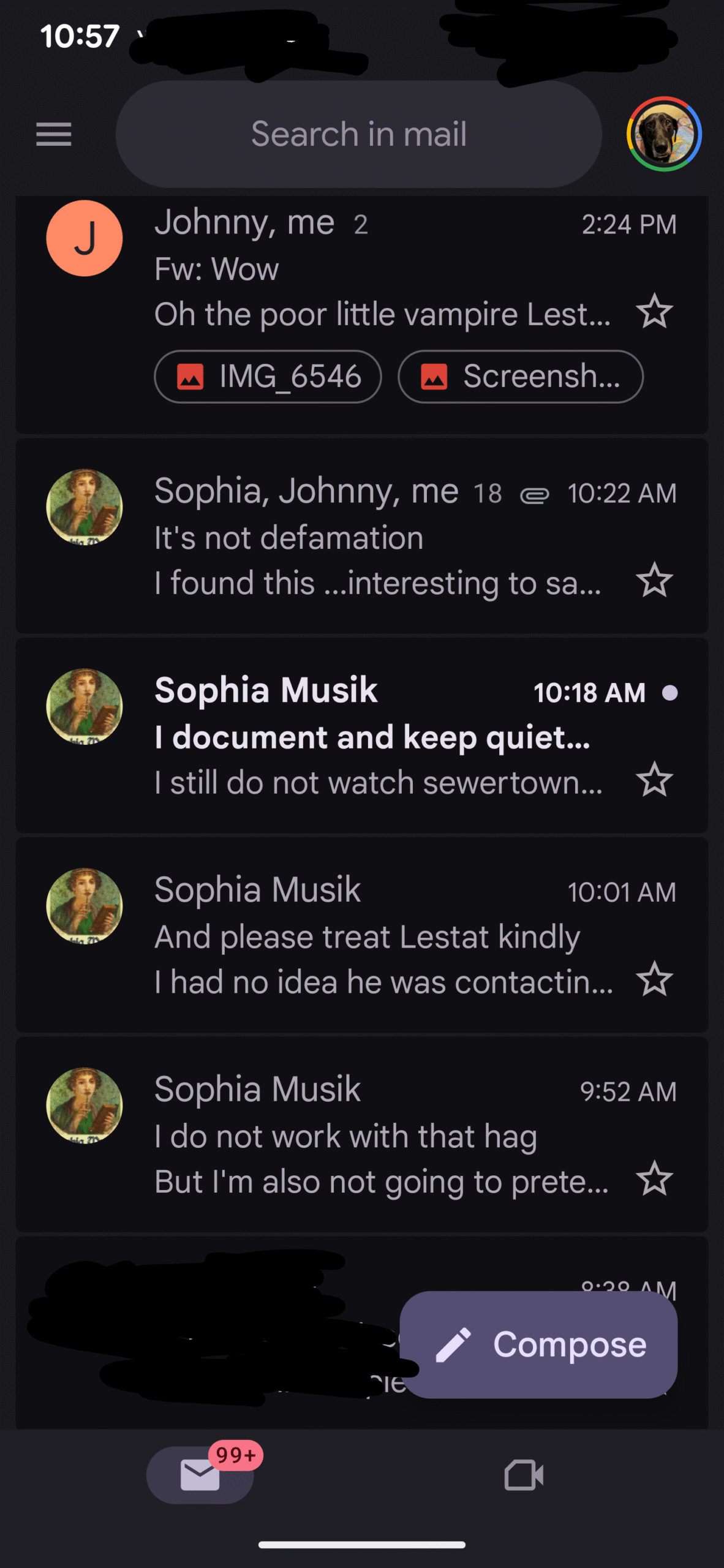This screenshot has width=724, height=1568.
Task: Tap the Search in mail field
Action: [x=358, y=134]
